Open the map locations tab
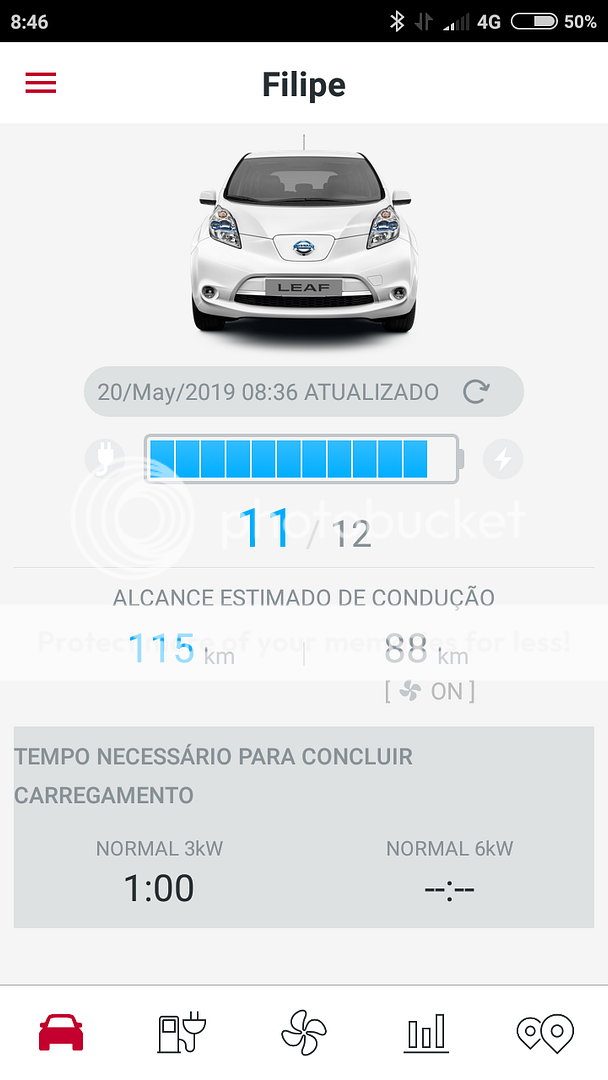 545,1032
